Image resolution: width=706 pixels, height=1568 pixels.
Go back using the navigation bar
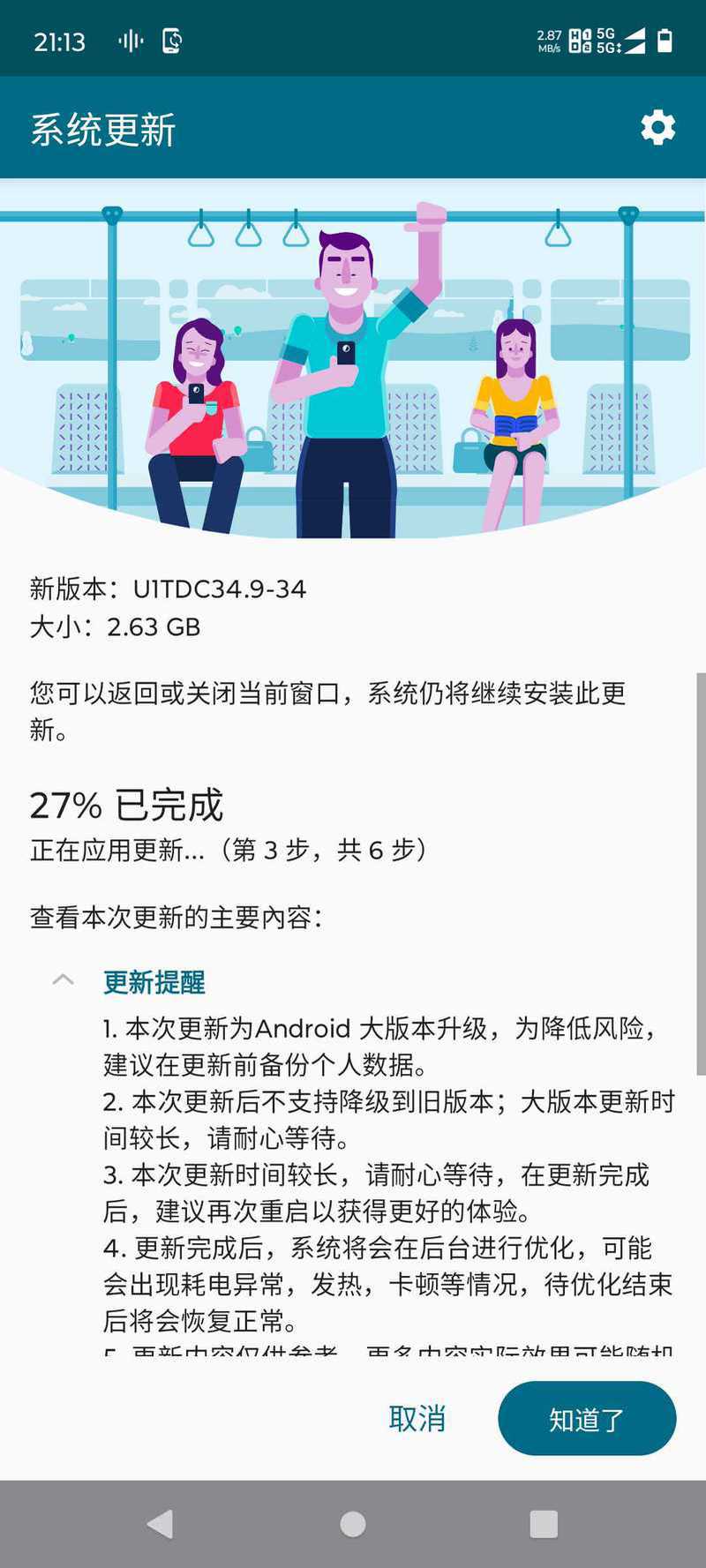pos(161,1524)
